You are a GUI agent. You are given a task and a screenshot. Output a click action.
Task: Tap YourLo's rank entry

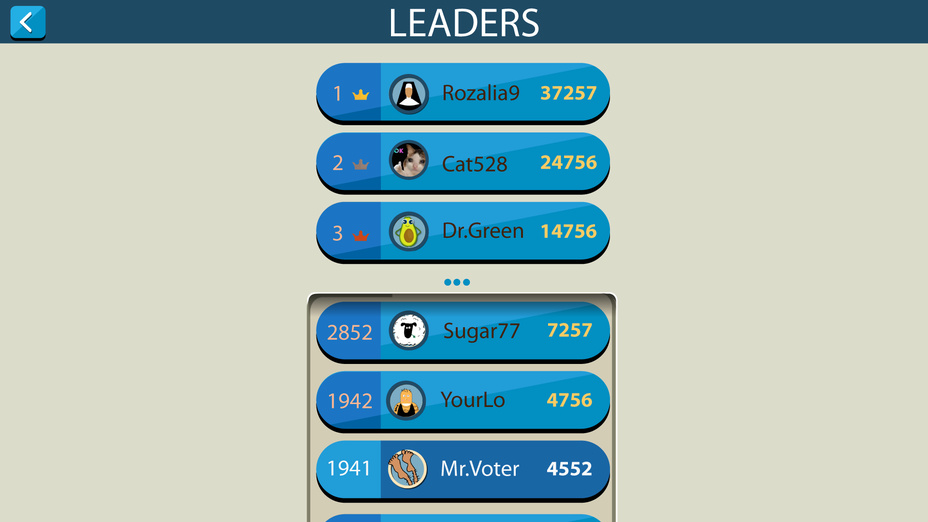click(463, 400)
